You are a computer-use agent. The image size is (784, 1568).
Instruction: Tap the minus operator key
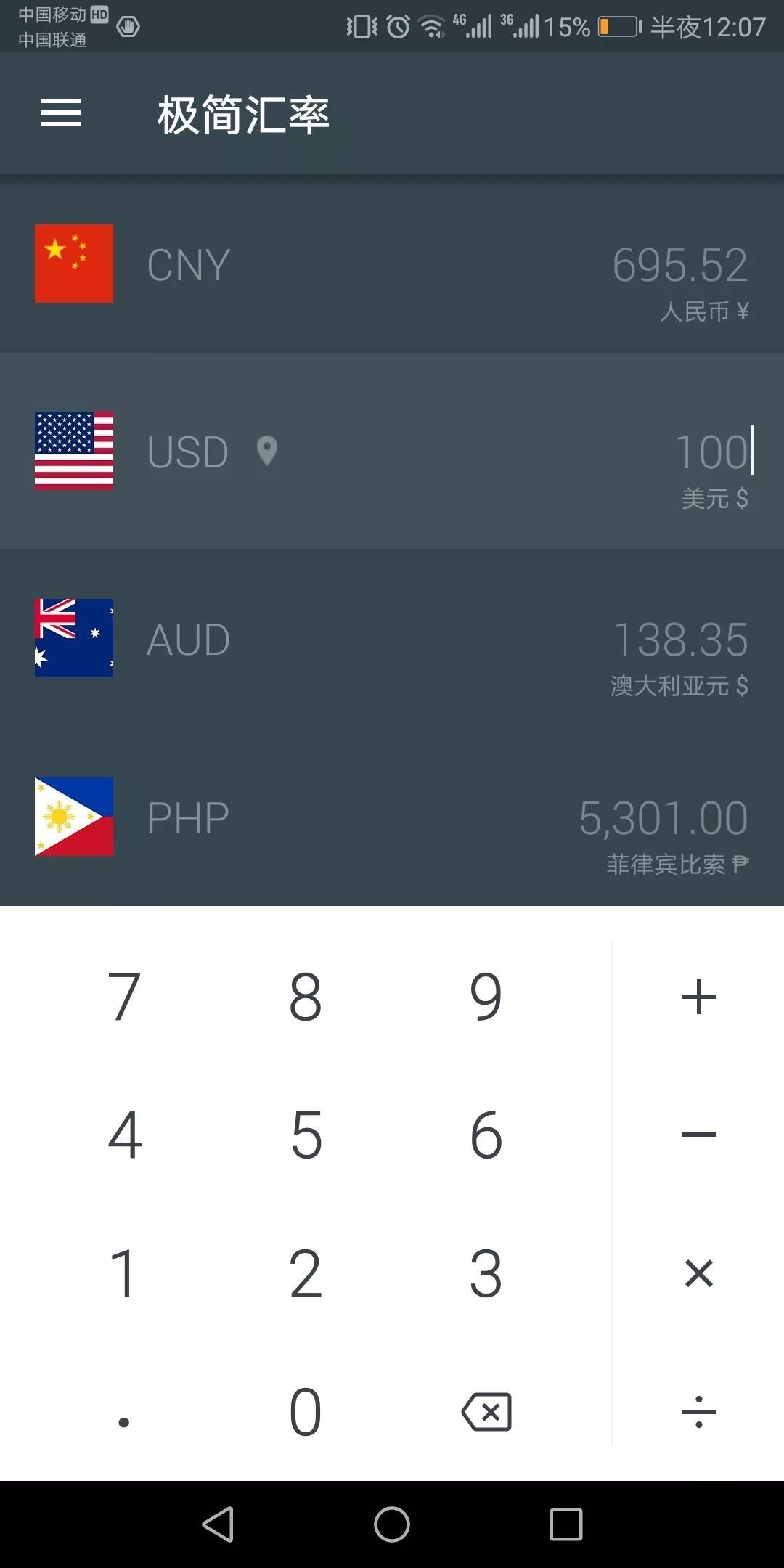coord(698,1134)
